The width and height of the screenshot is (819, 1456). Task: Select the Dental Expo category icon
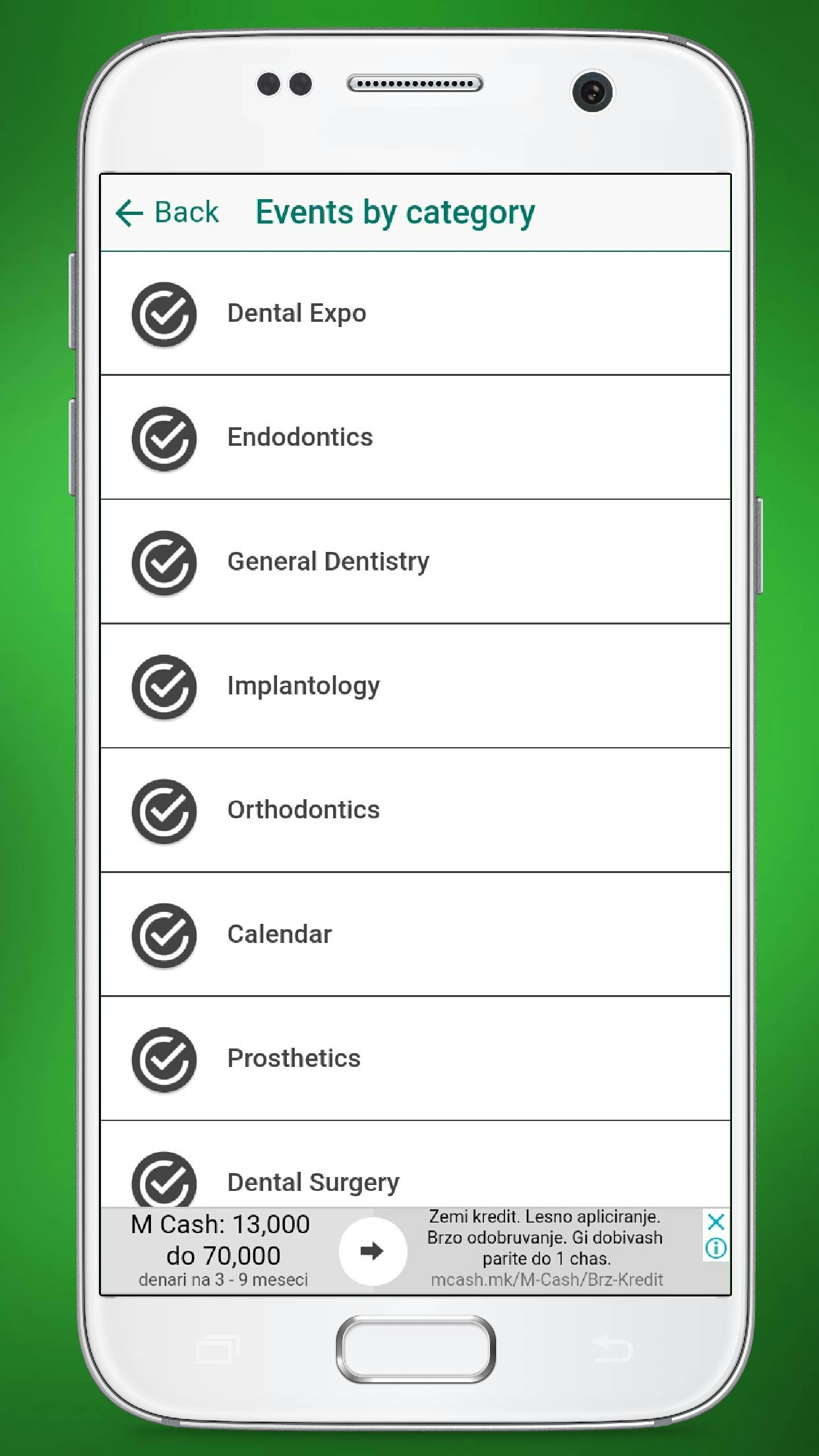[165, 315]
